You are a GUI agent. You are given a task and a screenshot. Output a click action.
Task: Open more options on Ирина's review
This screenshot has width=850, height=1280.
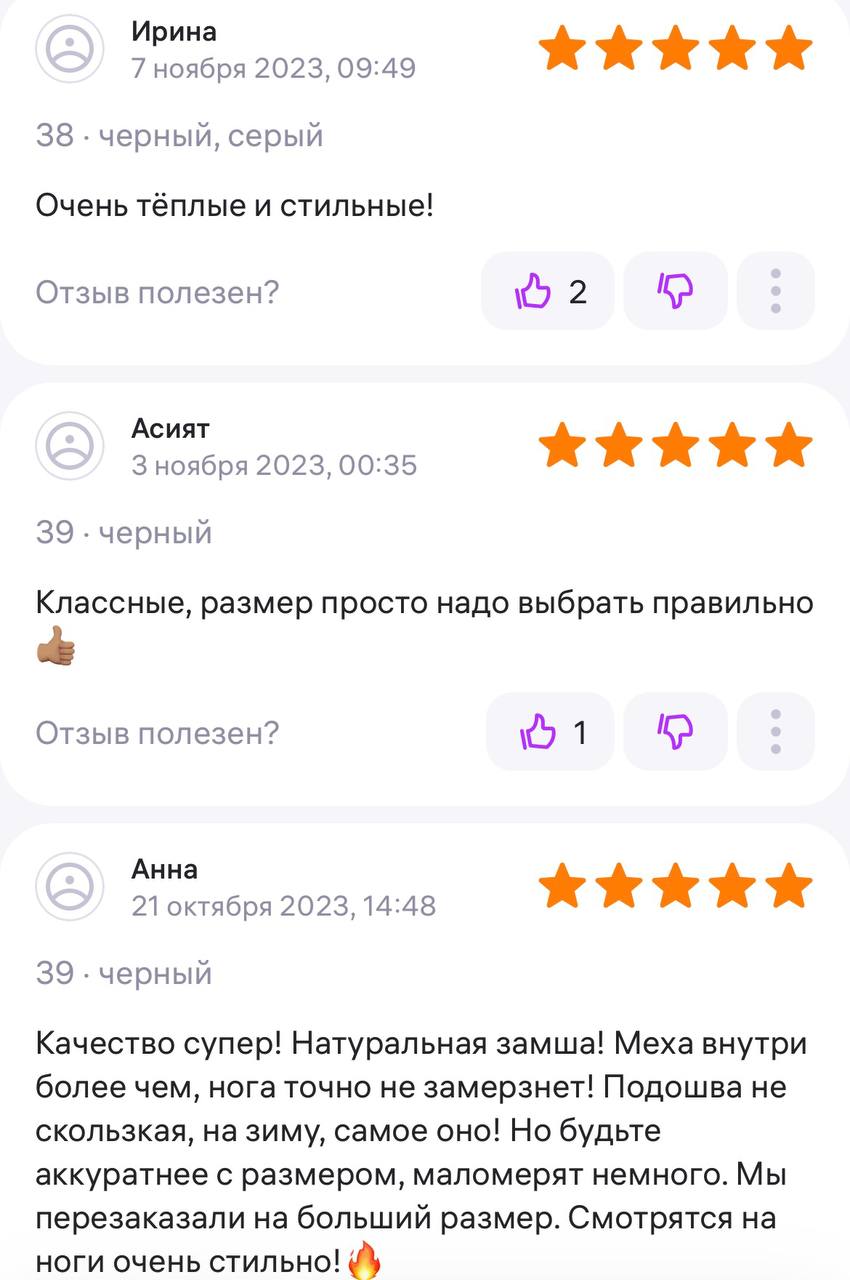776,292
